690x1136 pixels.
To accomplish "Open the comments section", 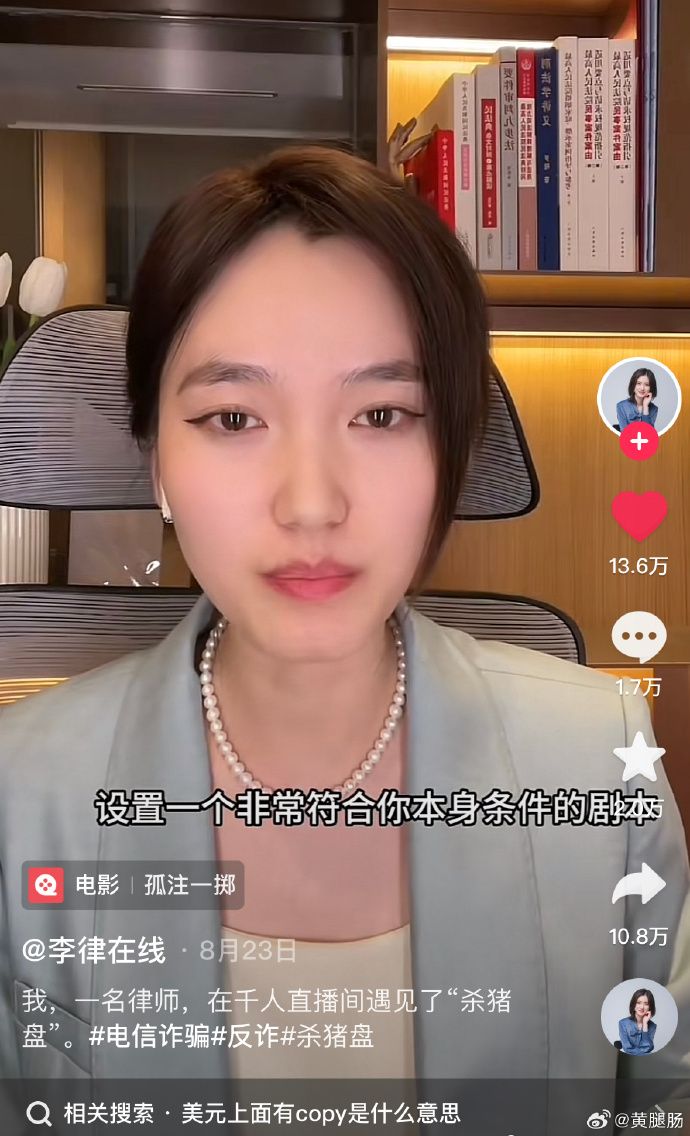I will pyautogui.click(x=639, y=637).
